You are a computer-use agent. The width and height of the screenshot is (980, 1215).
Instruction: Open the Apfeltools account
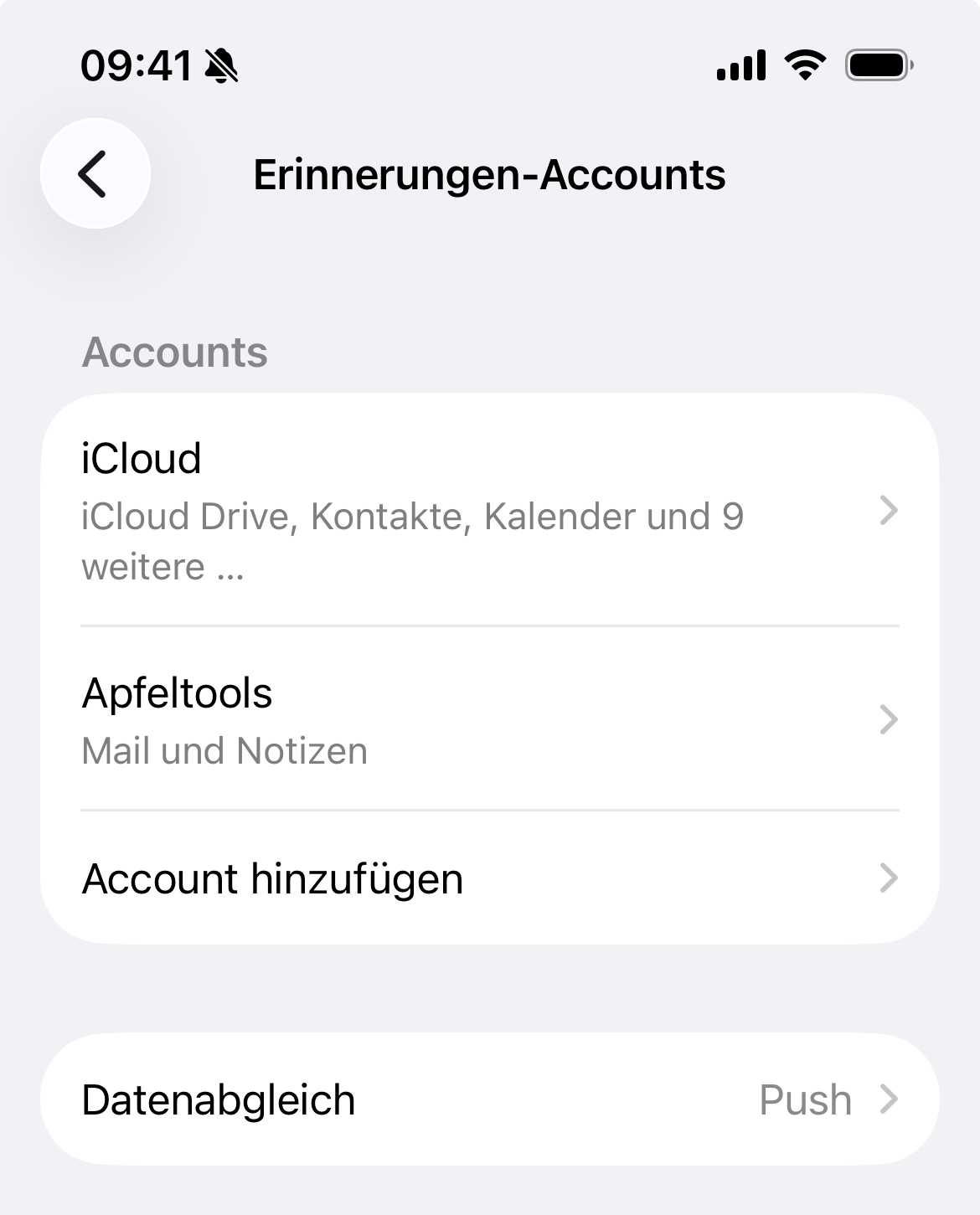pyautogui.click(x=489, y=719)
